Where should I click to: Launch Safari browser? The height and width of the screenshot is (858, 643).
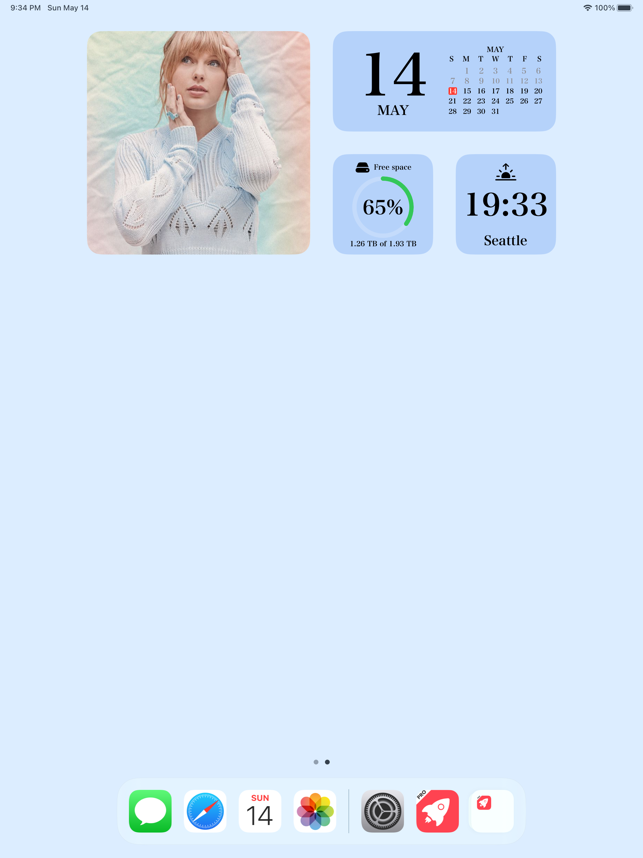pos(205,811)
